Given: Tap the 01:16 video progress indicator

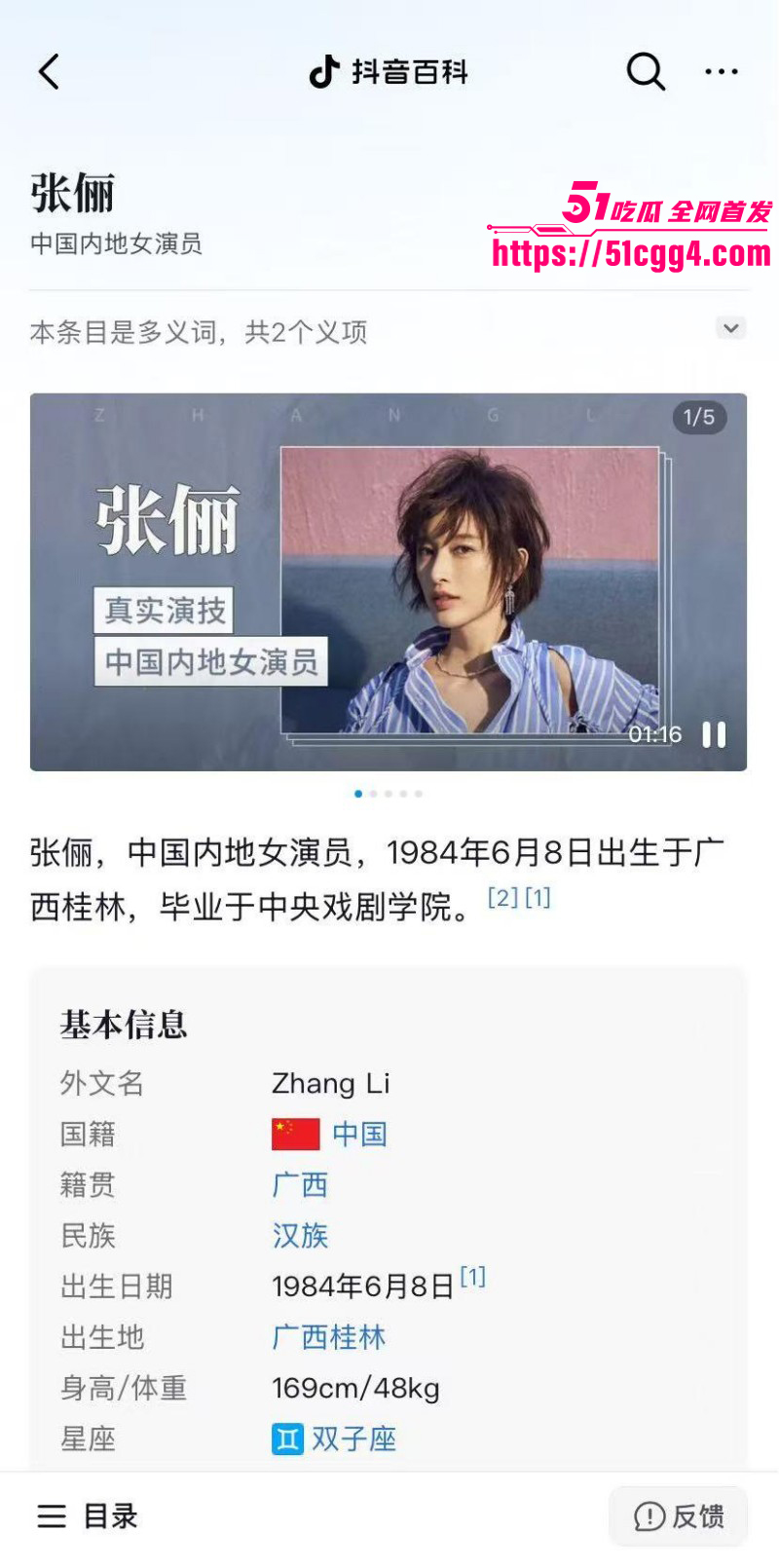Looking at the screenshot, I should tap(657, 735).
